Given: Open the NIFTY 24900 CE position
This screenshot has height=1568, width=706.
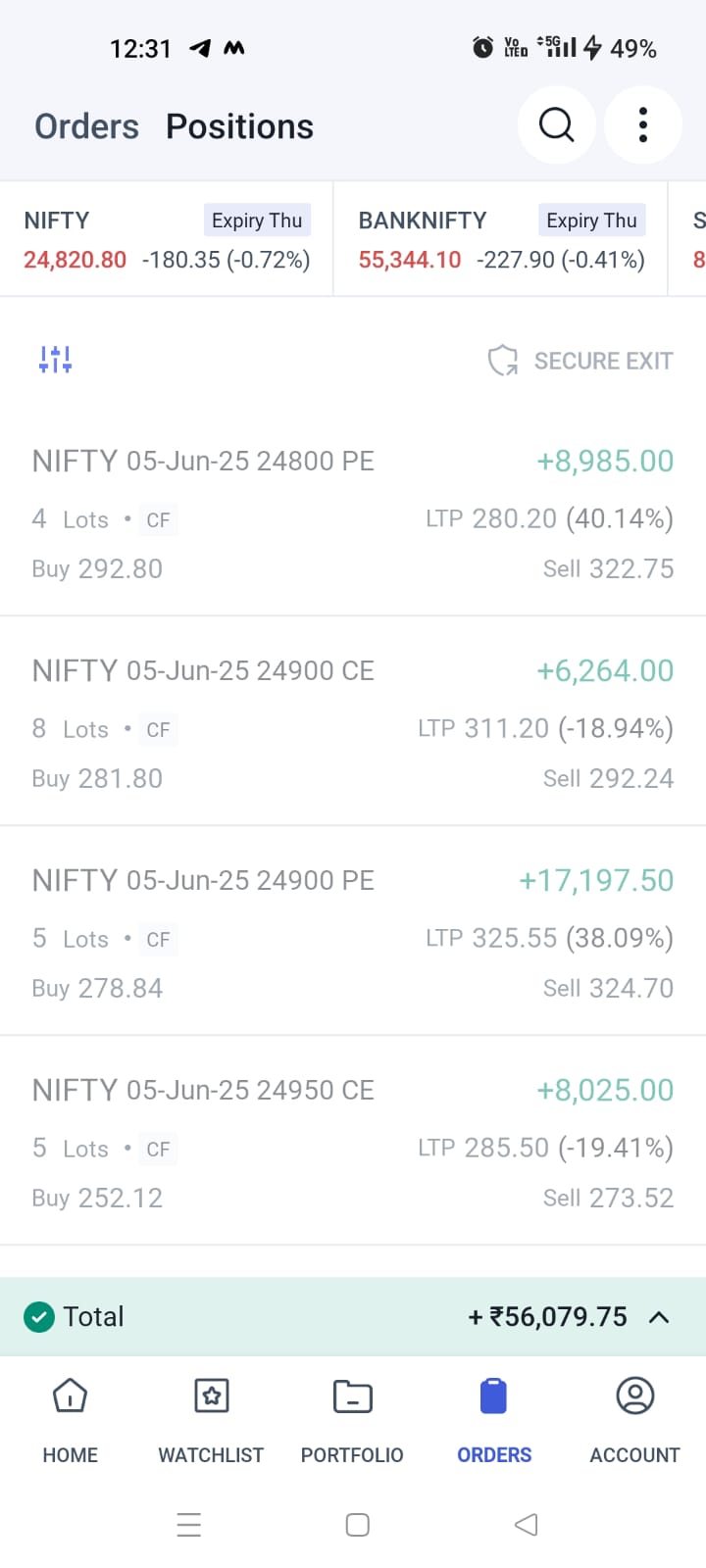Looking at the screenshot, I should [353, 721].
